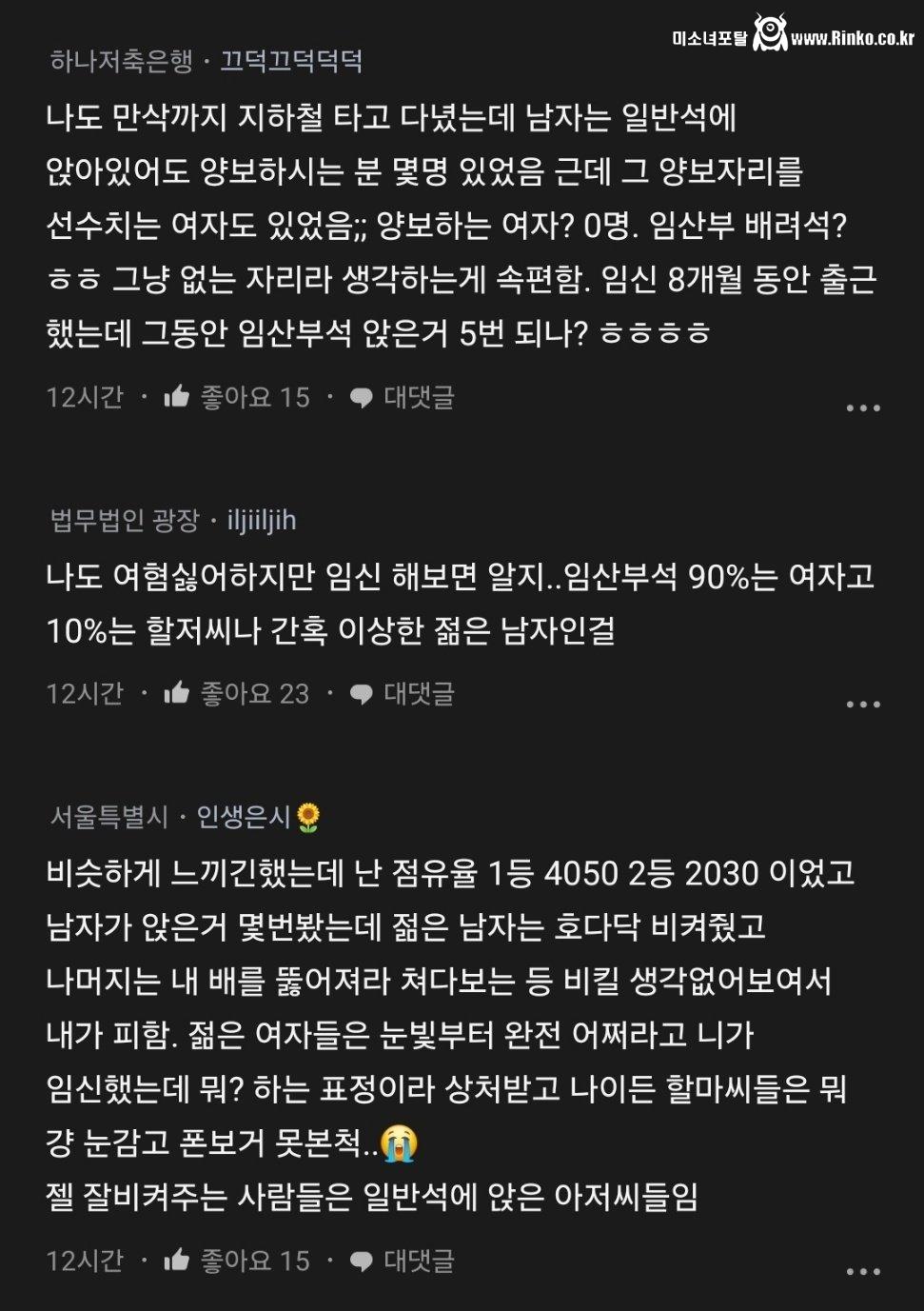Open overflow menu on iljiiljih's comment

(x=862, y=705)
